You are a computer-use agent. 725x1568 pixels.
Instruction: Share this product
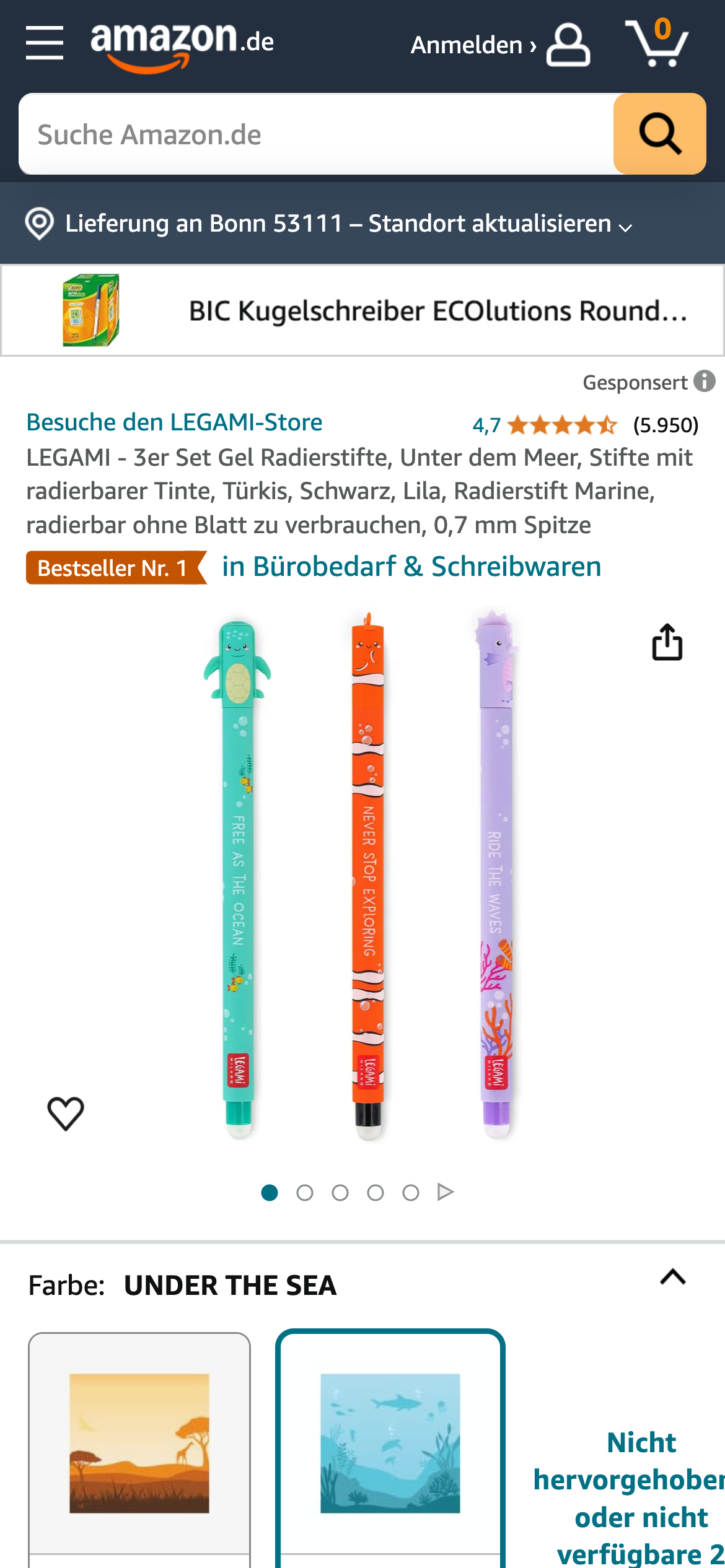pos(667,642)
